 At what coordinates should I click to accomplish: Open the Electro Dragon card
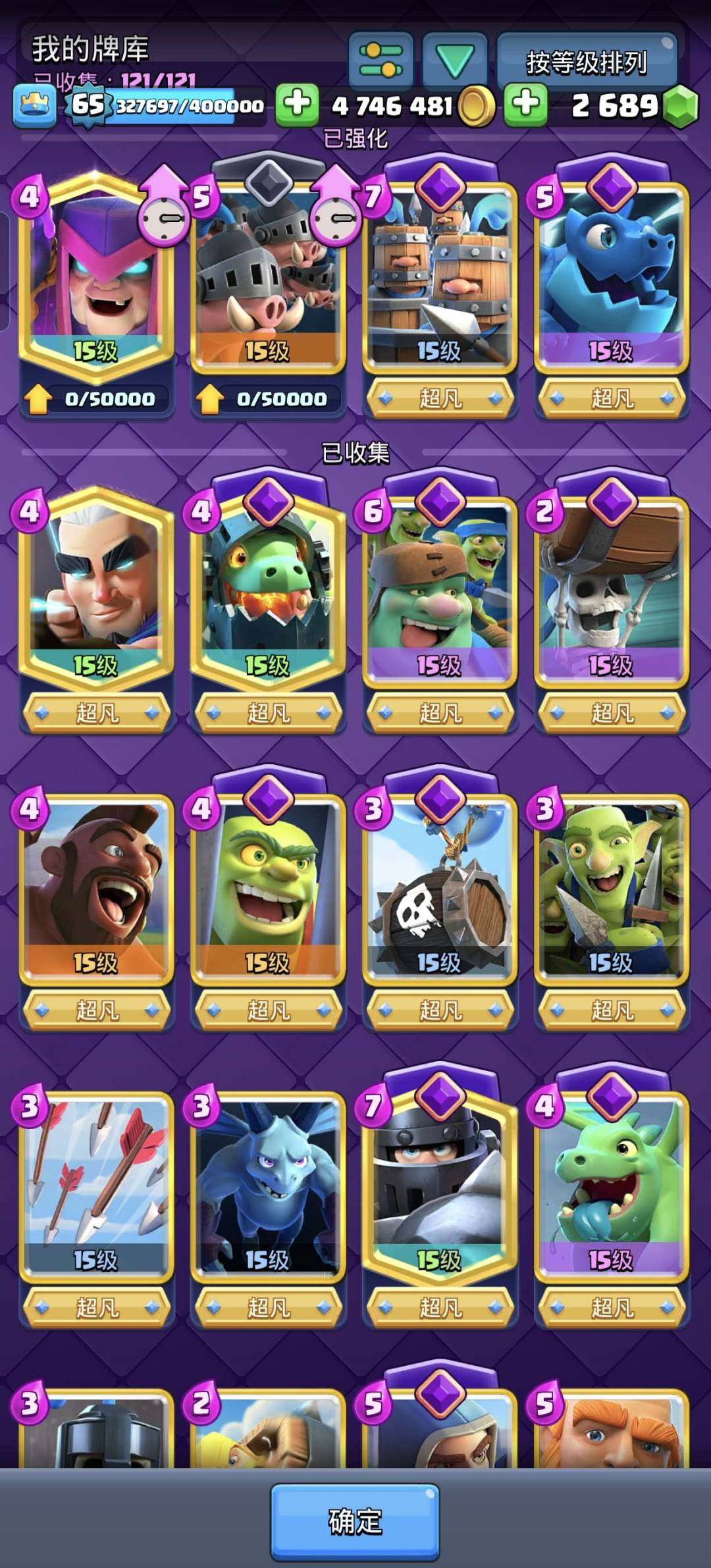[612, 276]
